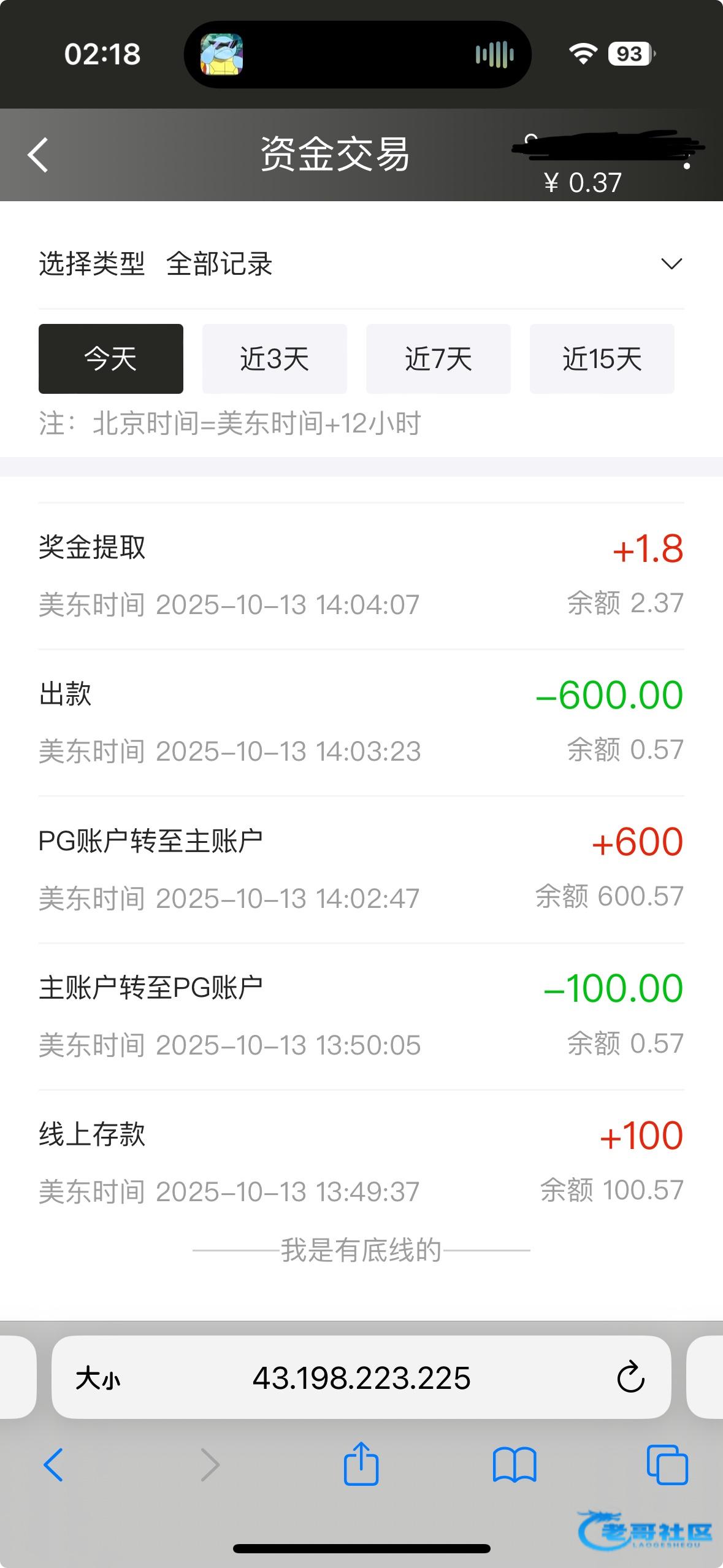Show records for 近7天
Image resolution: width=723 pixels, height=1568 pixels.
point(438,359)
